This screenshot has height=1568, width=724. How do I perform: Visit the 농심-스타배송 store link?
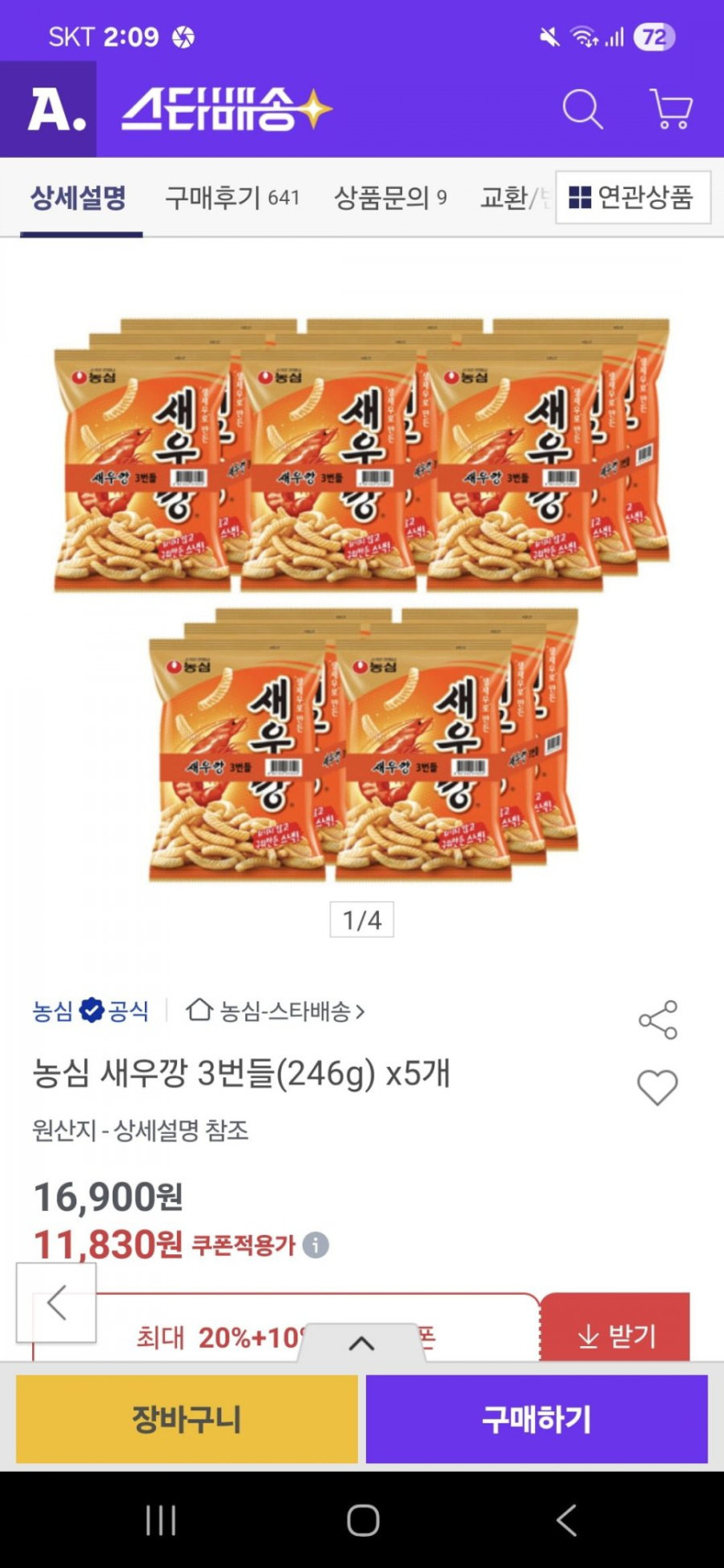click(x=276, y=1011)
